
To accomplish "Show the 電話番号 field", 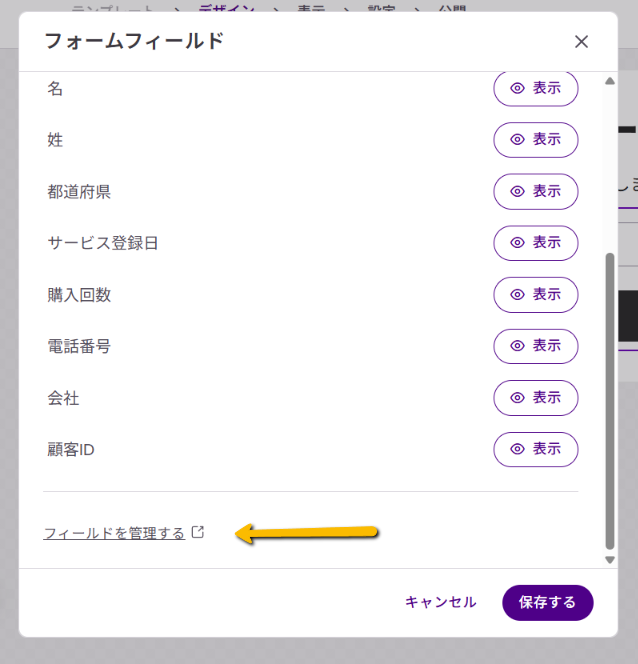I will (x=536, y=346).
